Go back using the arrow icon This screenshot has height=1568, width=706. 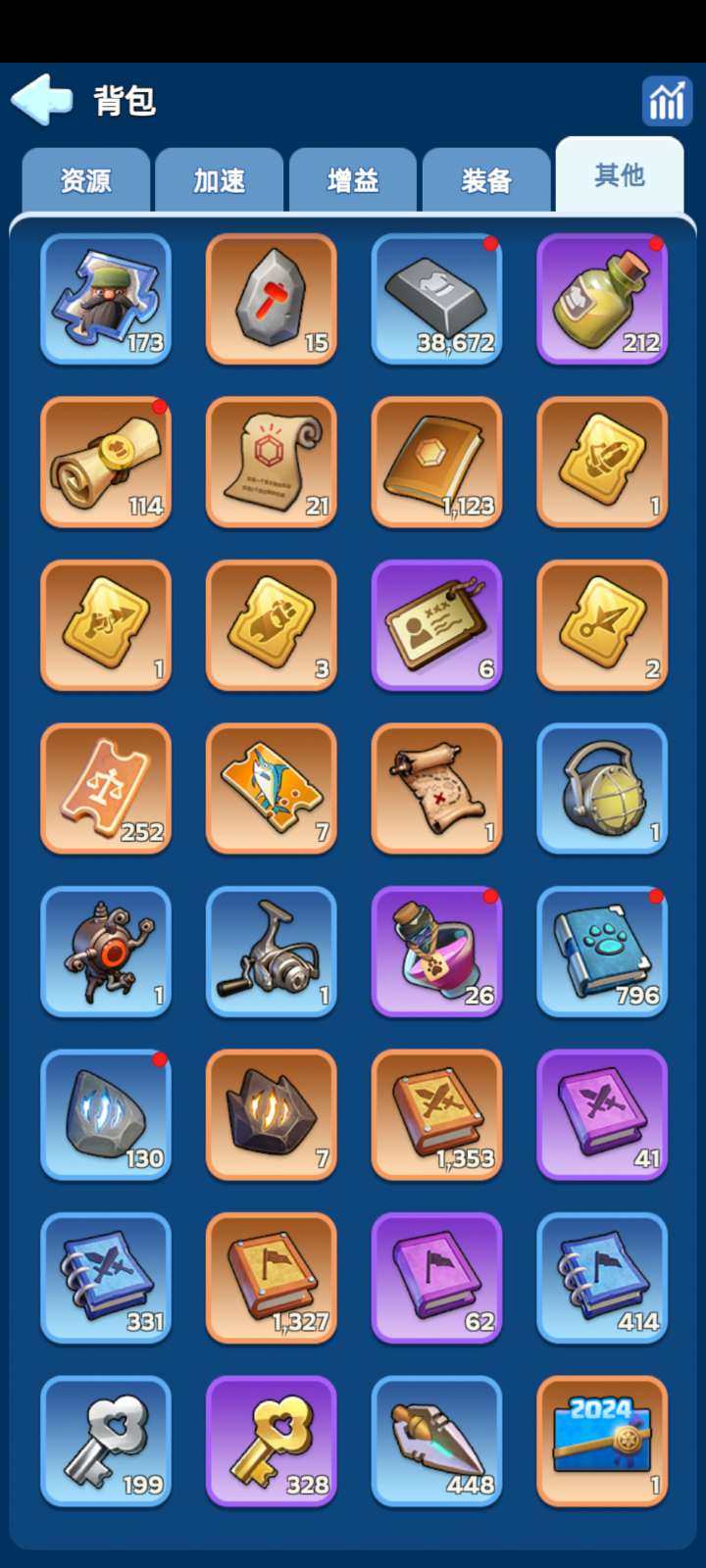(42, 99)
